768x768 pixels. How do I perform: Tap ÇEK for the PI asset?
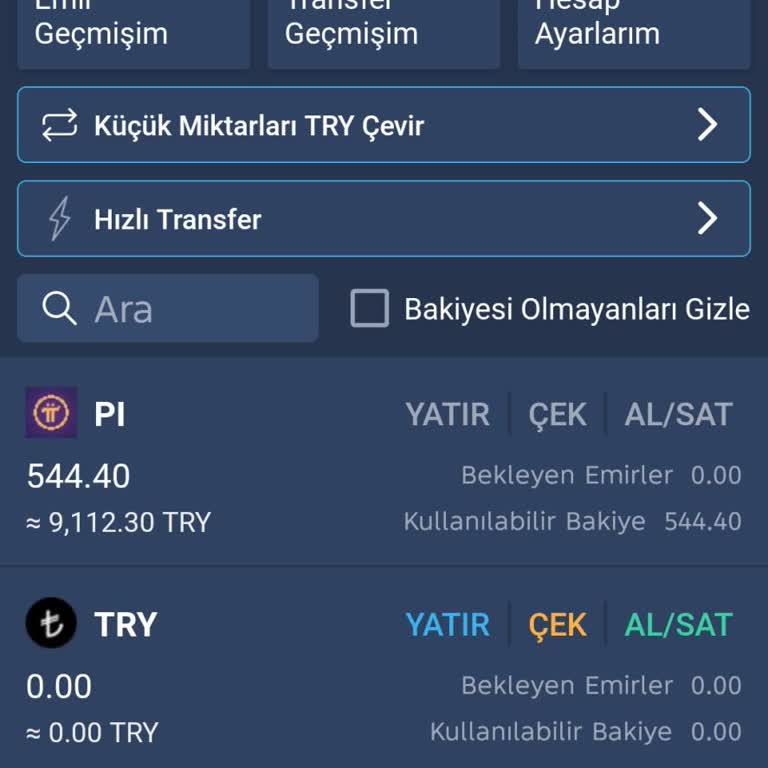(x=557, y=414)
